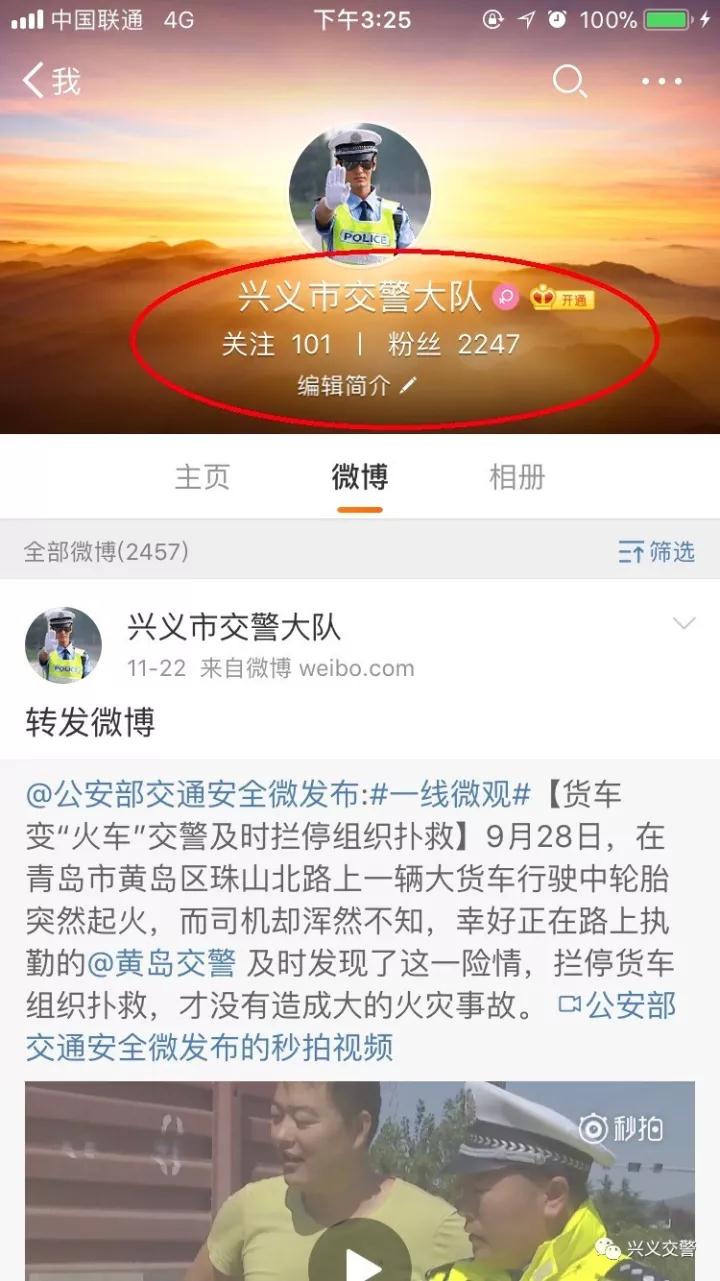This screenshot has height=1281, width=720.
Task: Open the @黄岛交警 mention link
Action: coord(161,963)
